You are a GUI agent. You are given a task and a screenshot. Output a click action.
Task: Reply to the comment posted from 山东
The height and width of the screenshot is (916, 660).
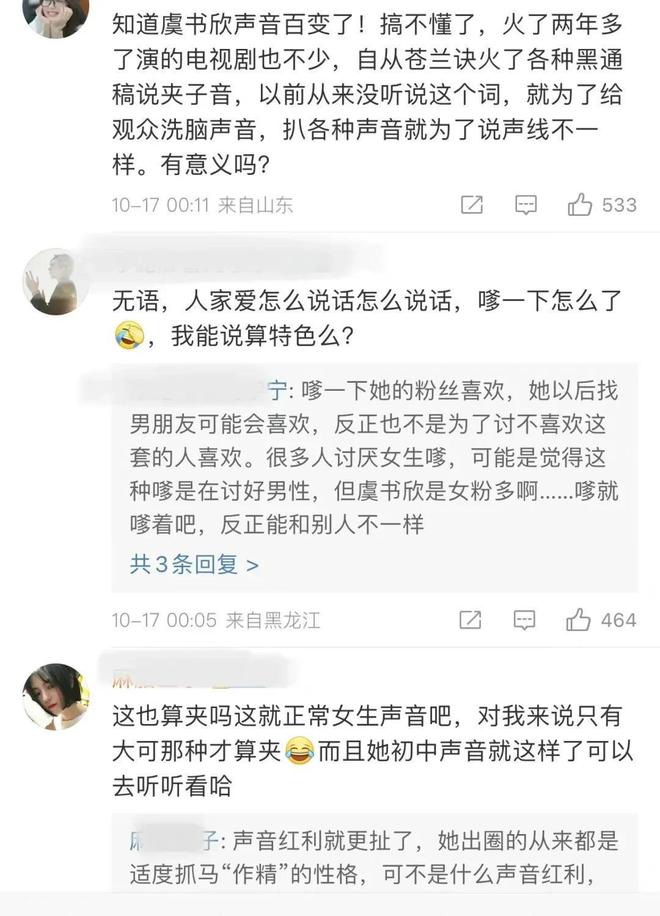pos(525,205)
